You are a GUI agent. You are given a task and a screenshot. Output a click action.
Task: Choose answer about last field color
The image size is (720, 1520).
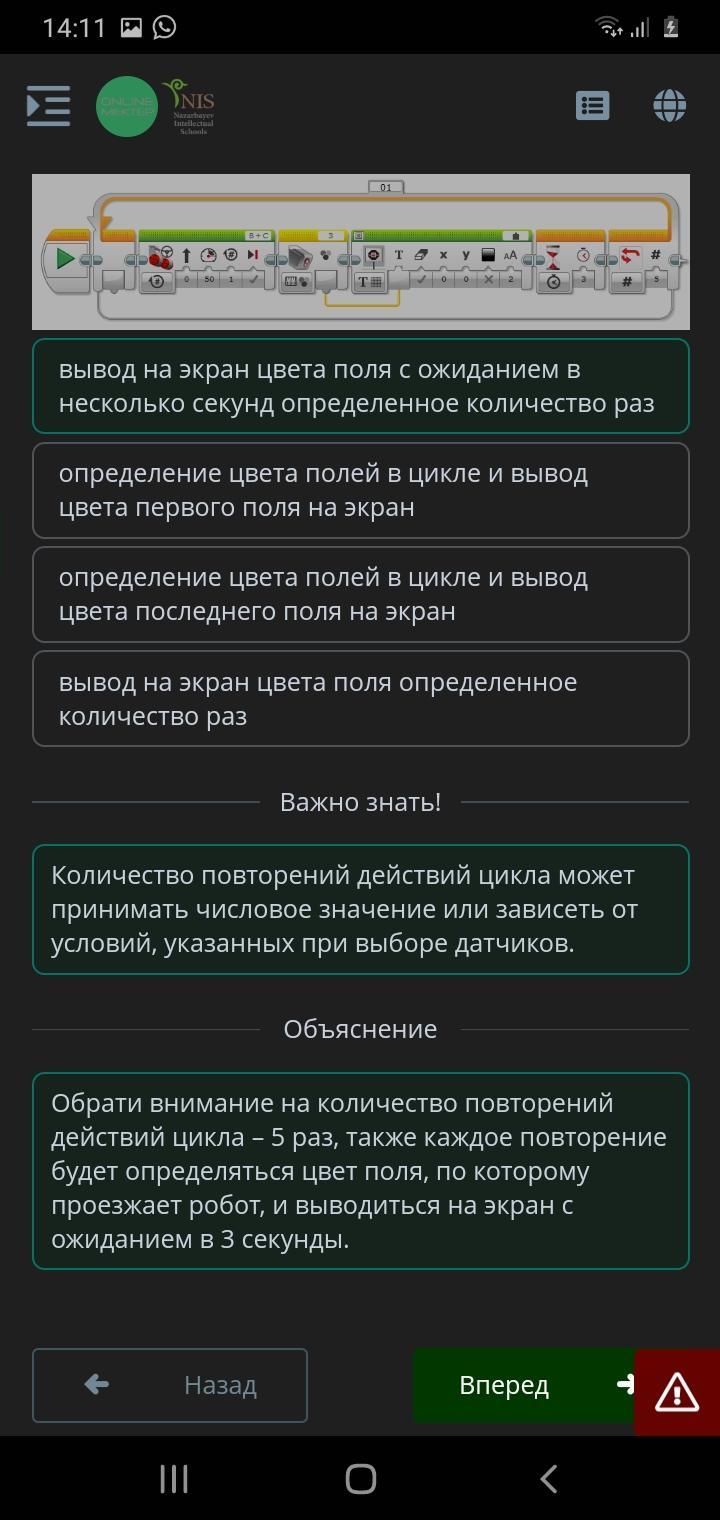coord(361,594)
